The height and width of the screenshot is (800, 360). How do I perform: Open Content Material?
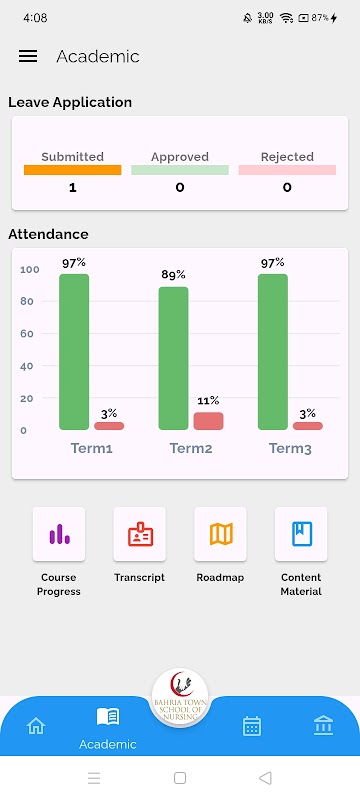point(301,534)
